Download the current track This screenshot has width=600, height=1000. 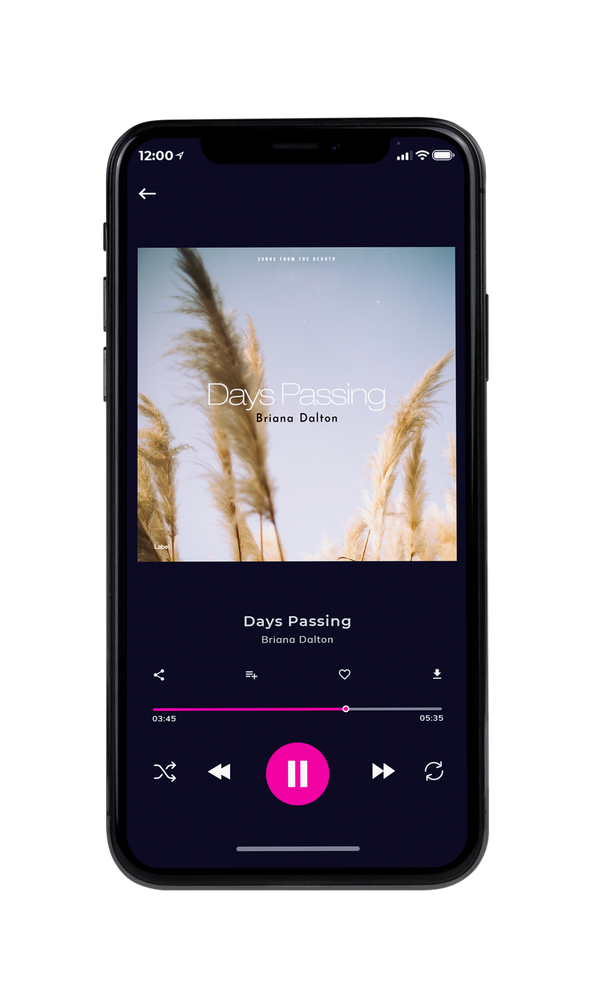click(x=437, y=674)
